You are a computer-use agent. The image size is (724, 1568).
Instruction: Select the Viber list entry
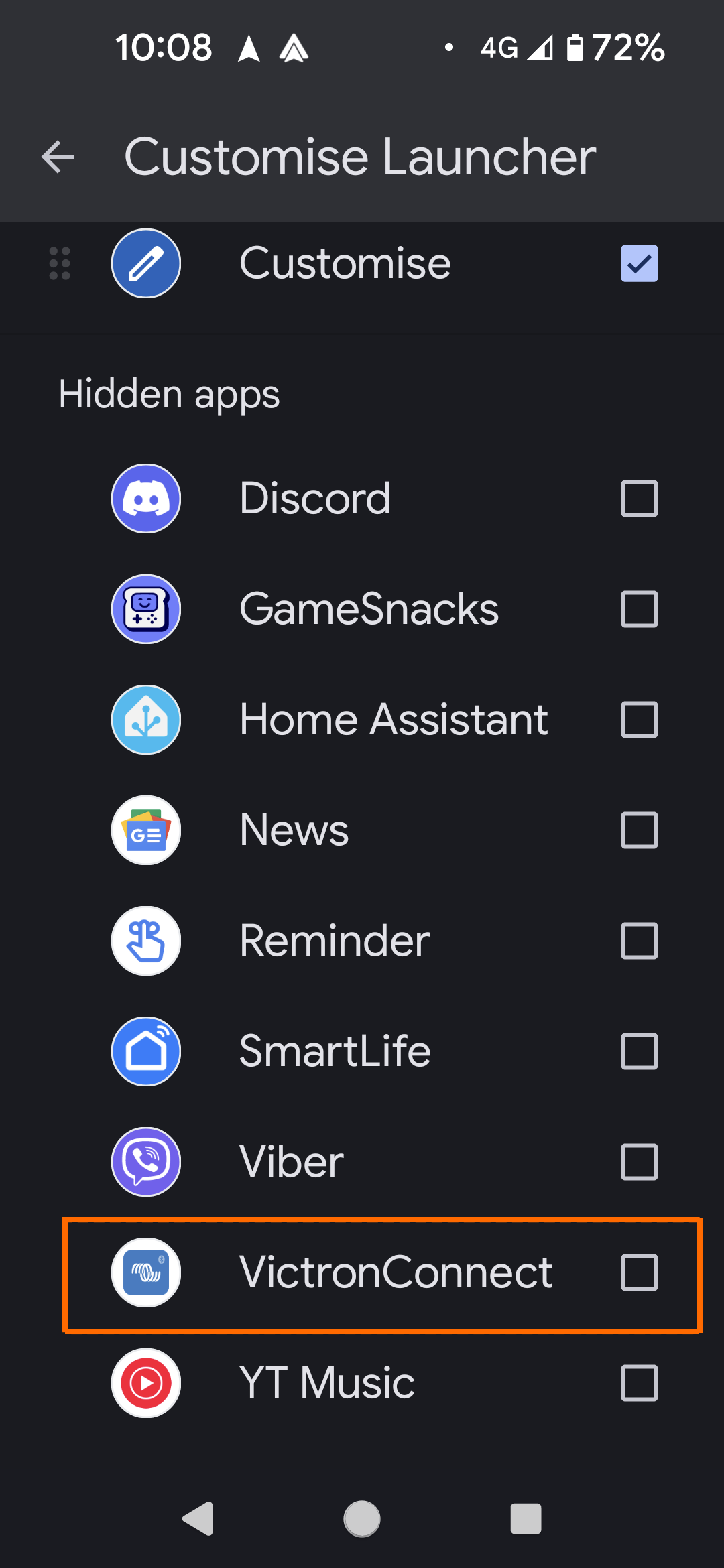click(x=362, y=1161)
